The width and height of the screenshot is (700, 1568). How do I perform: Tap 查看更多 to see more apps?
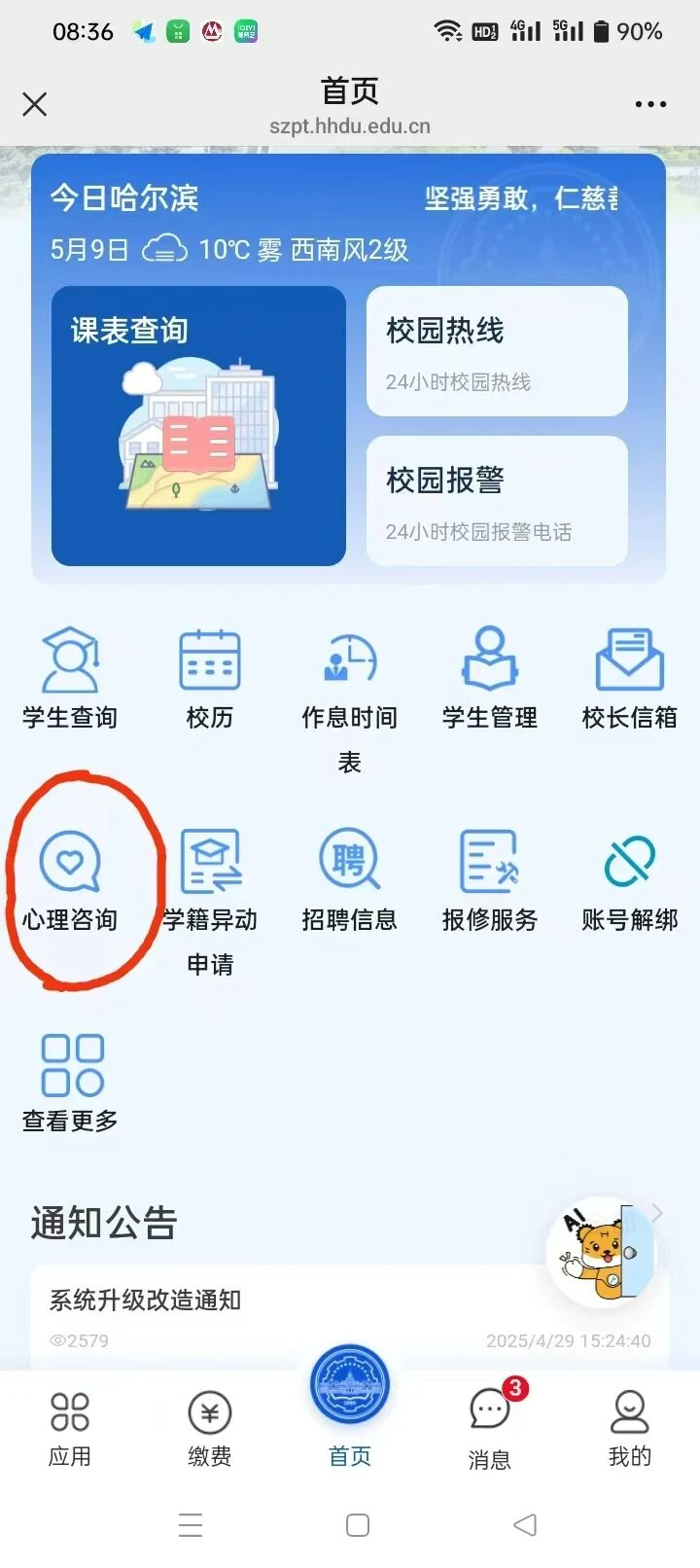(70, 1082)
